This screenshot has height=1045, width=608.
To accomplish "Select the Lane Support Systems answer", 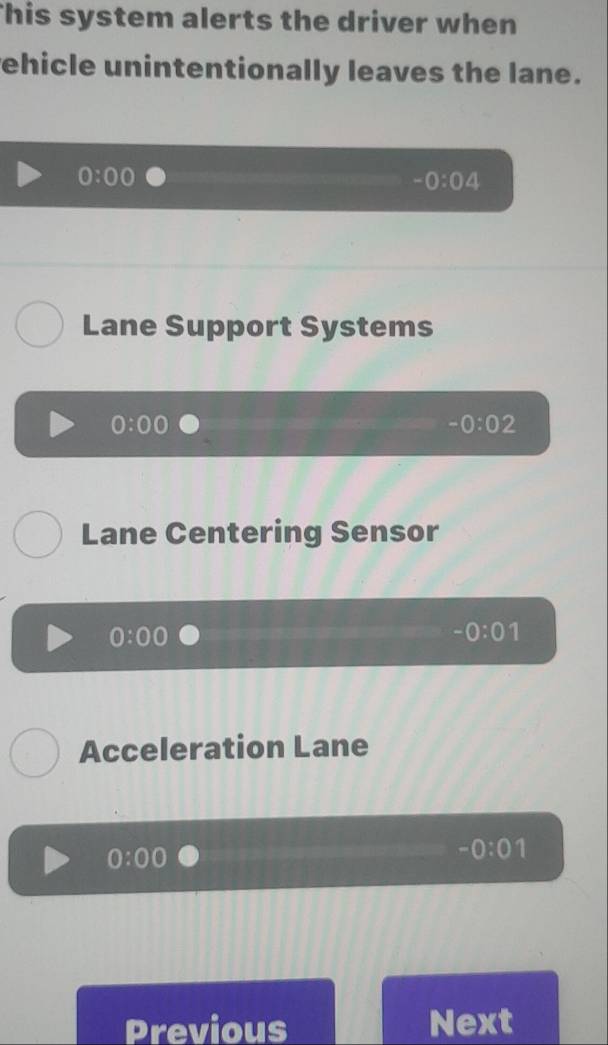I will coord(40,327).
